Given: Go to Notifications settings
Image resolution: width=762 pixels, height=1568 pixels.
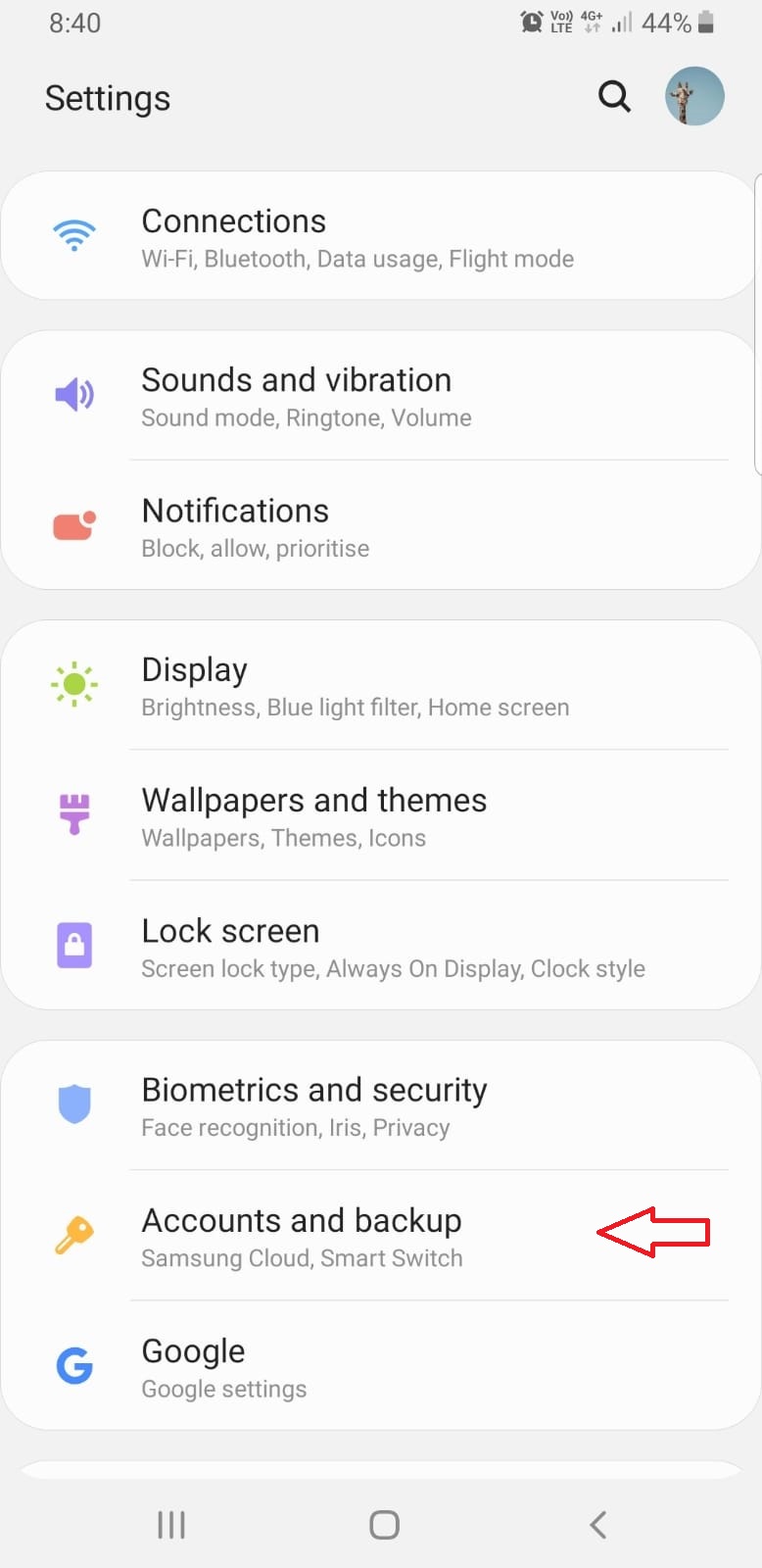Looking at the screenshot, I should (x=380, y=526).
